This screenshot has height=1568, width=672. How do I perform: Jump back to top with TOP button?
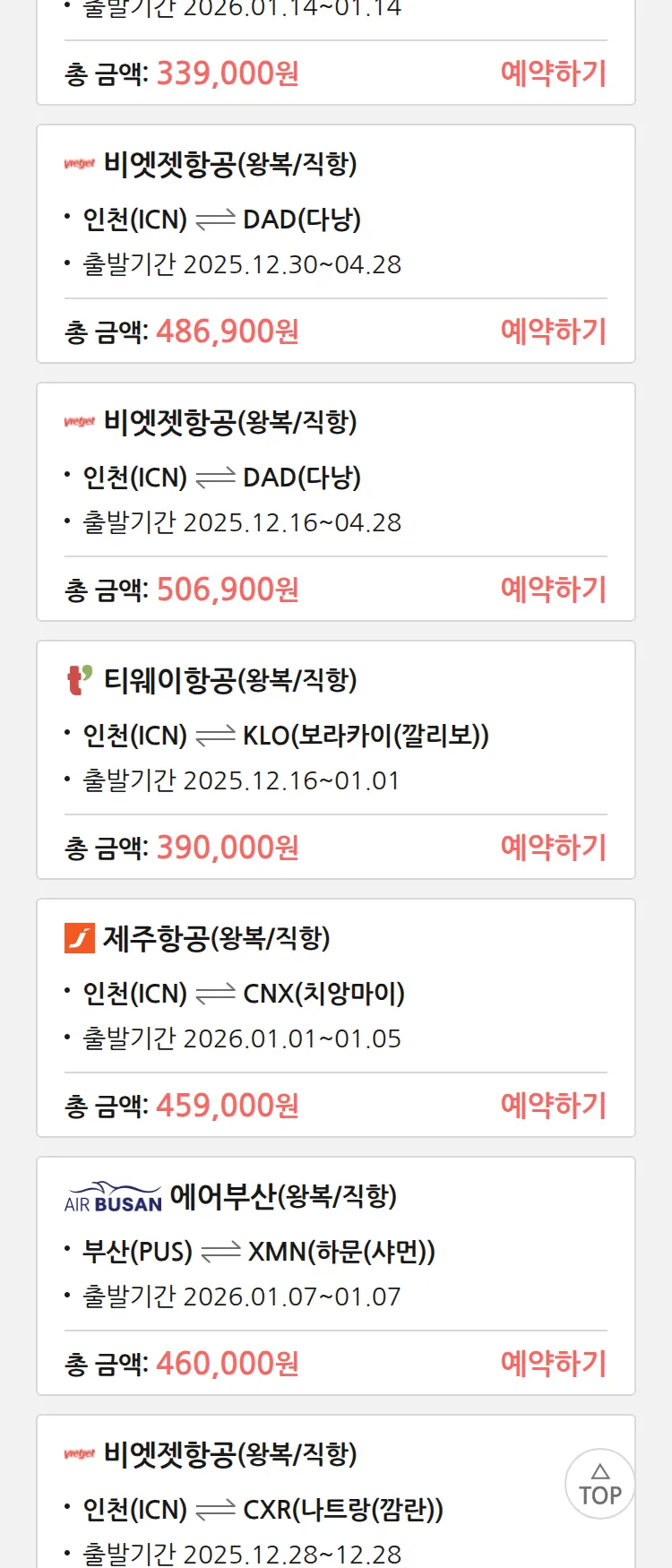599,1484
